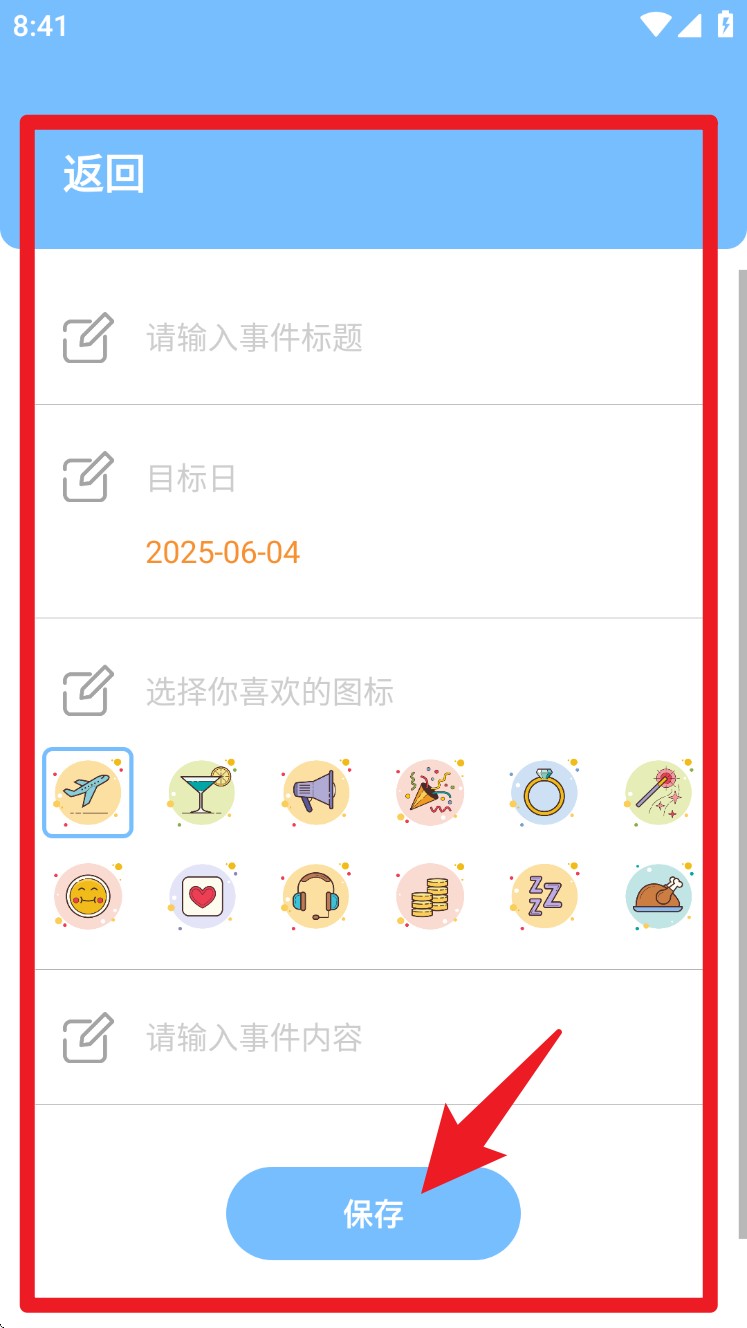
Task: Select the airplane icon
Action: [x=88, y=792]
